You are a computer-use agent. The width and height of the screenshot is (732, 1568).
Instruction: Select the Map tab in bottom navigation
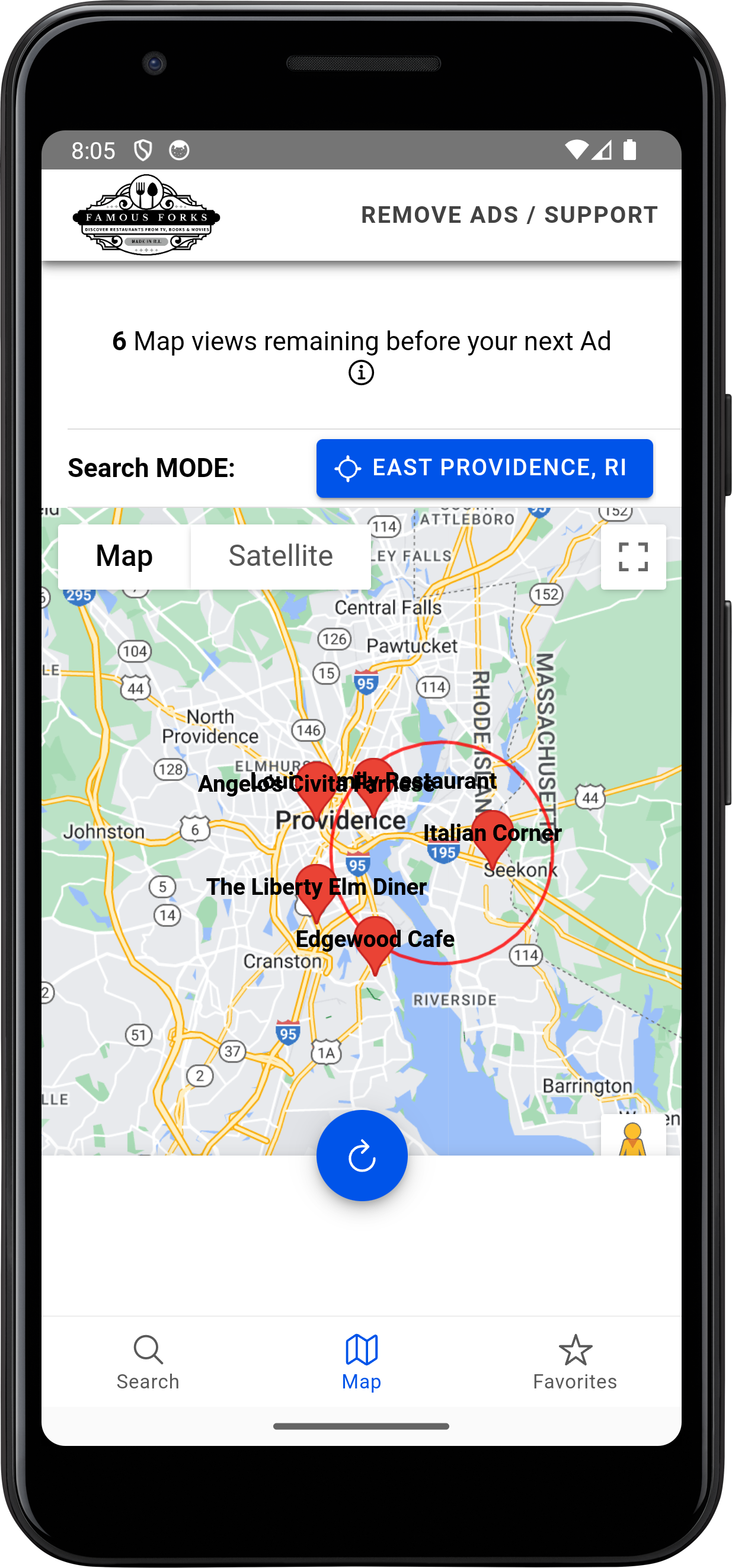362,1361
